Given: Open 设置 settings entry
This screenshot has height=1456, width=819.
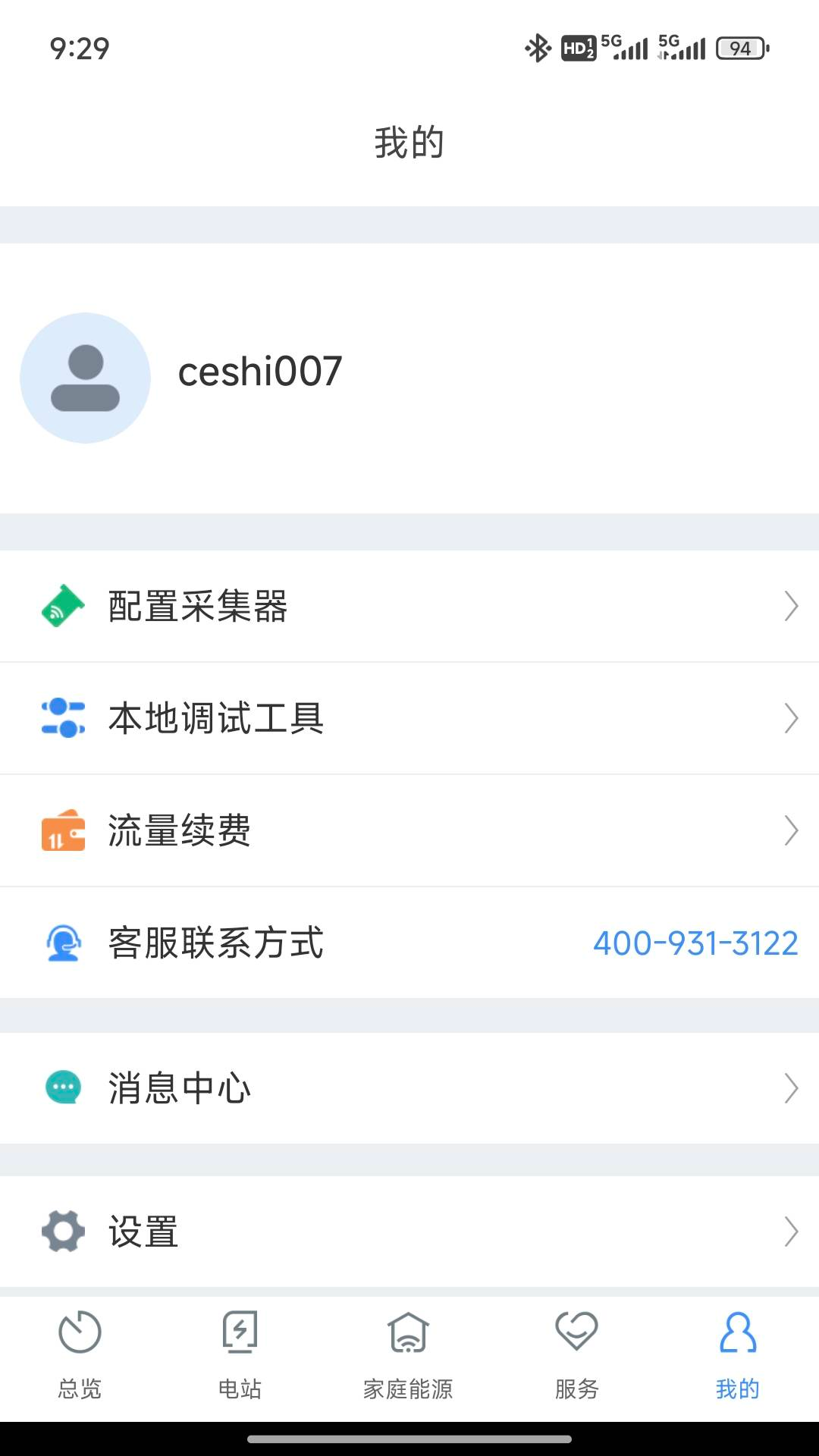Looking at the screenshot, I should pos(409,1232).
